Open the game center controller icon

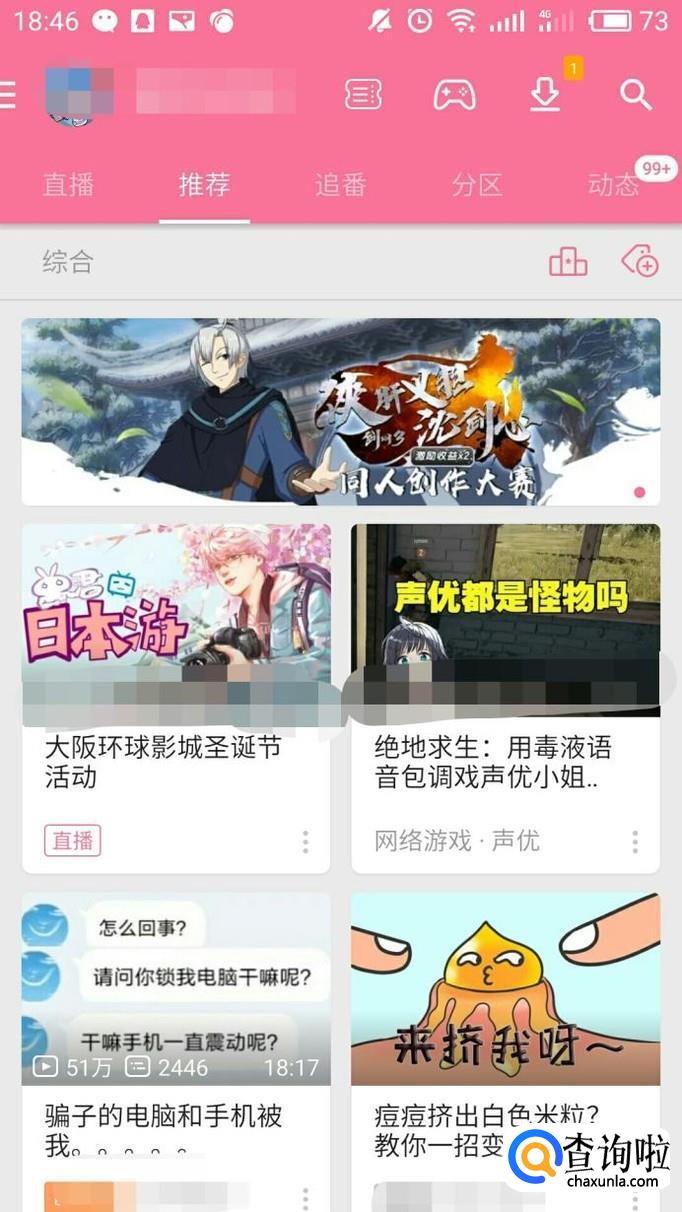tap(454, 95)
